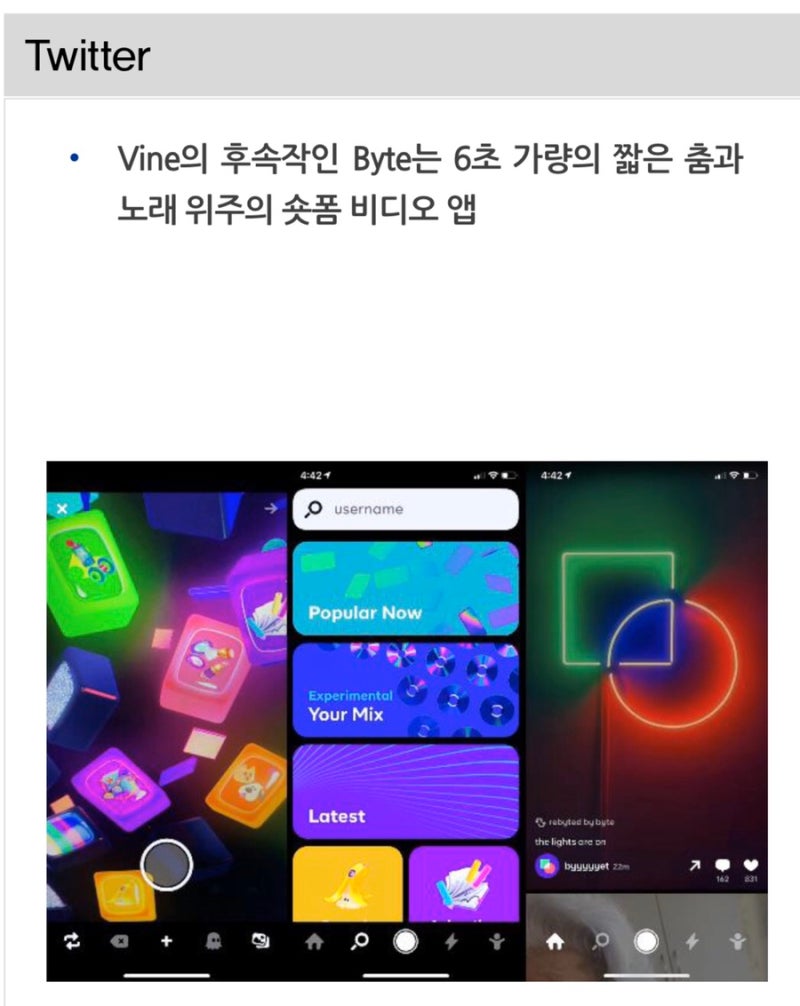Select the delete backspace key in camera toolbar
The image size is (800, 1006).
tap(120, 940)
